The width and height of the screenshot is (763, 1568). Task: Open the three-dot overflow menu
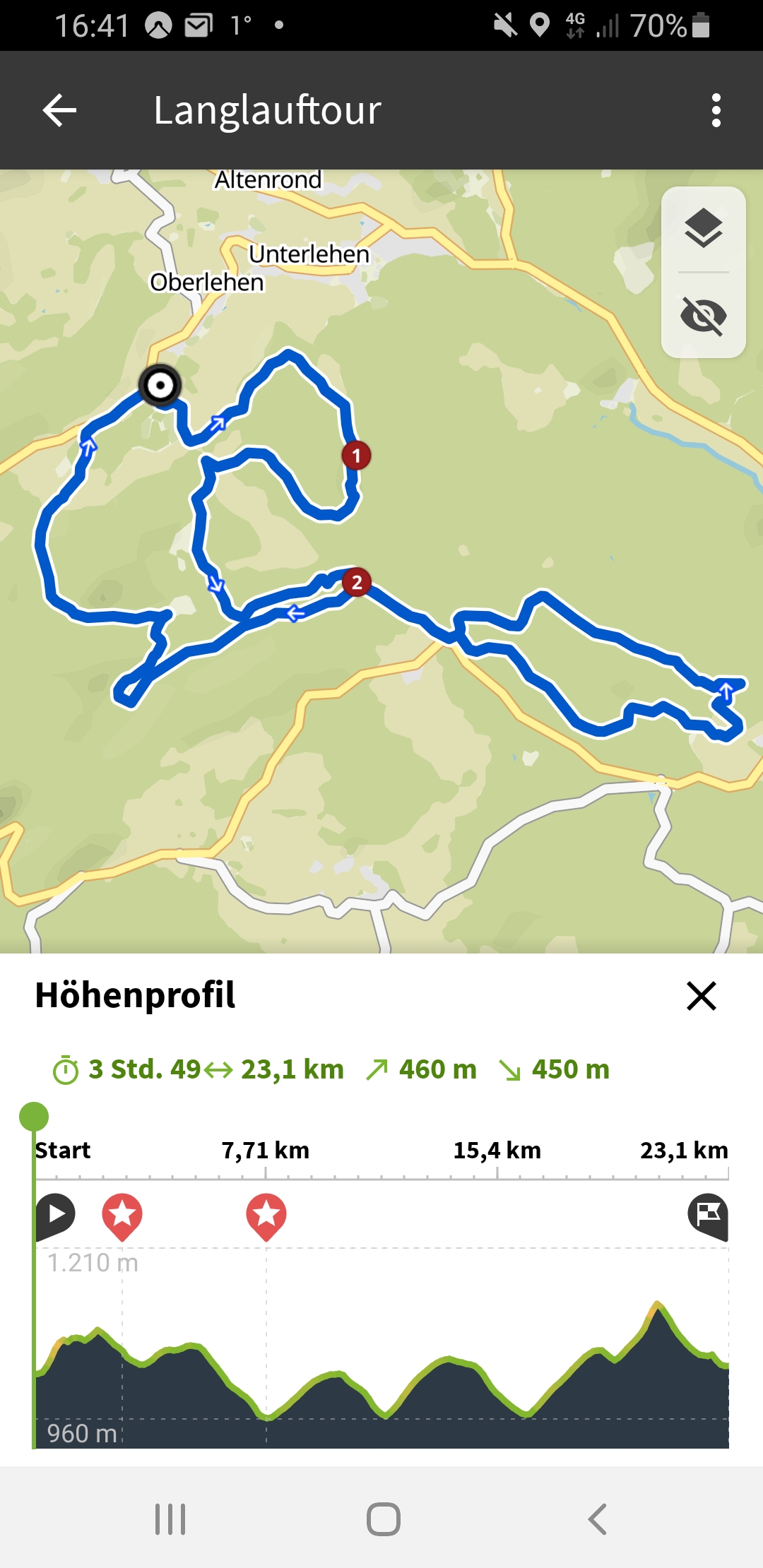click(x=716, y=110)
